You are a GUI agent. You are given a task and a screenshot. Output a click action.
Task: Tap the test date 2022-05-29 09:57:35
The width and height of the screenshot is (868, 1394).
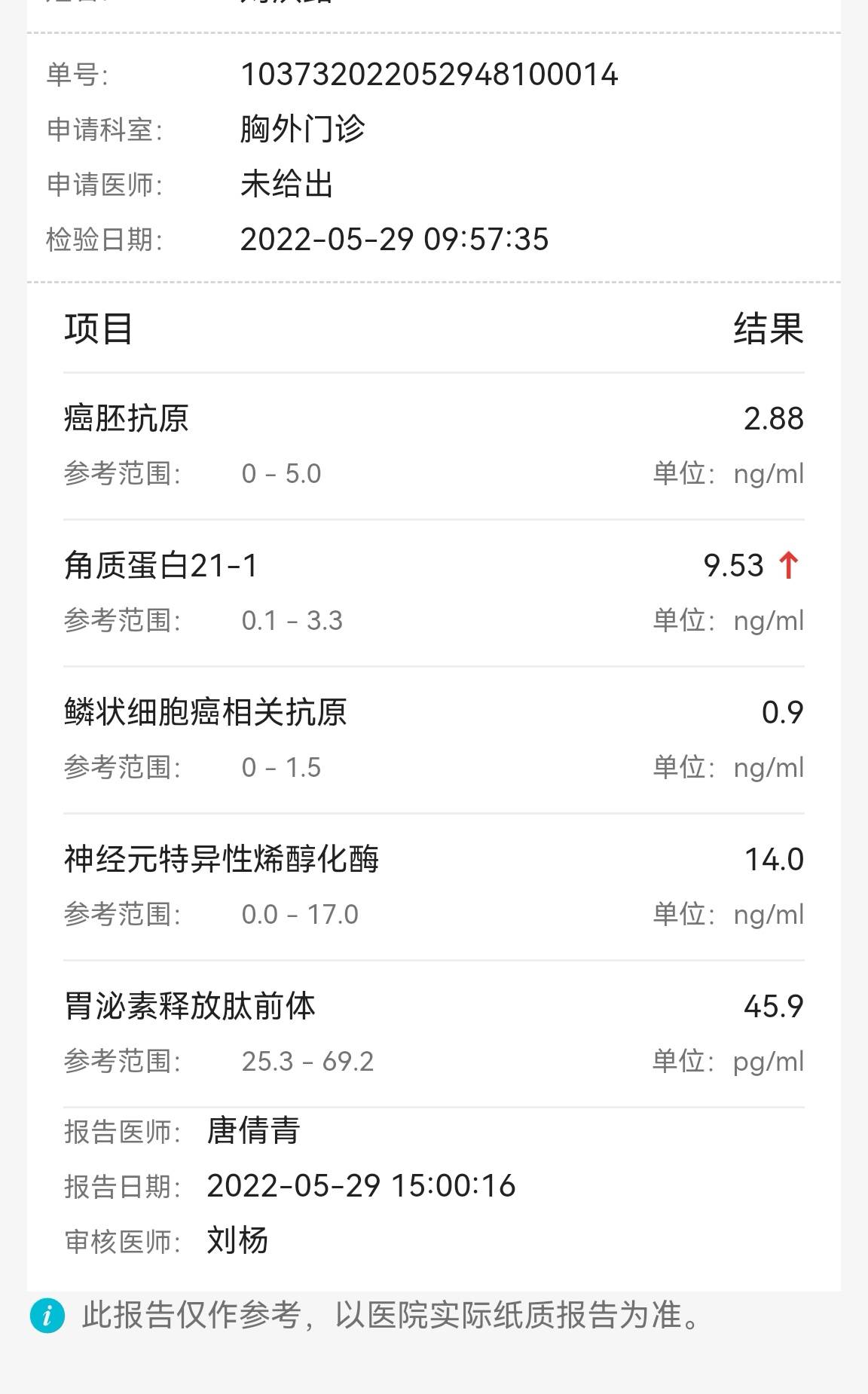(395, 241)
